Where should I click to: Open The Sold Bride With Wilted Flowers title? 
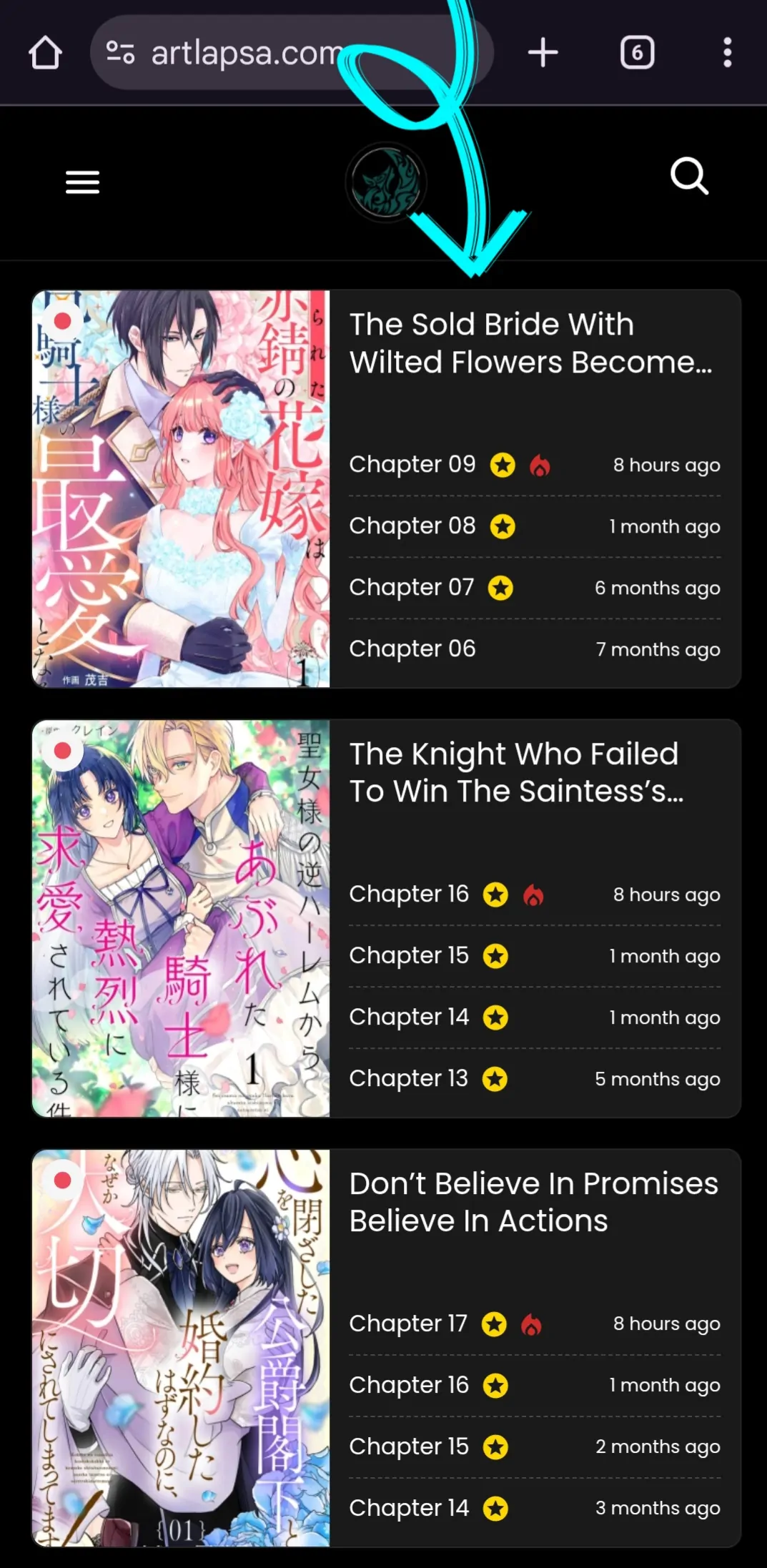[x=530, y=343]
